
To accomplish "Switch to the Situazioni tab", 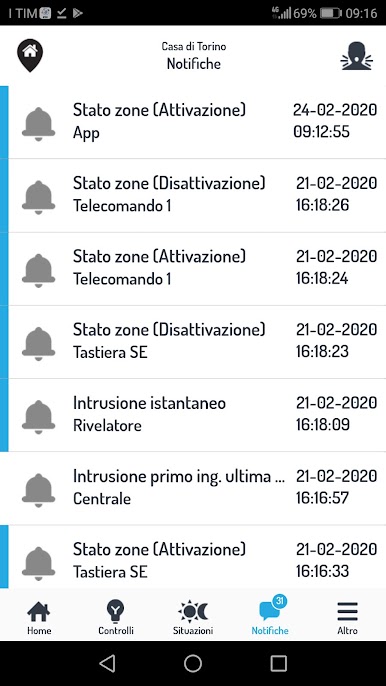I will coord(193,618).
